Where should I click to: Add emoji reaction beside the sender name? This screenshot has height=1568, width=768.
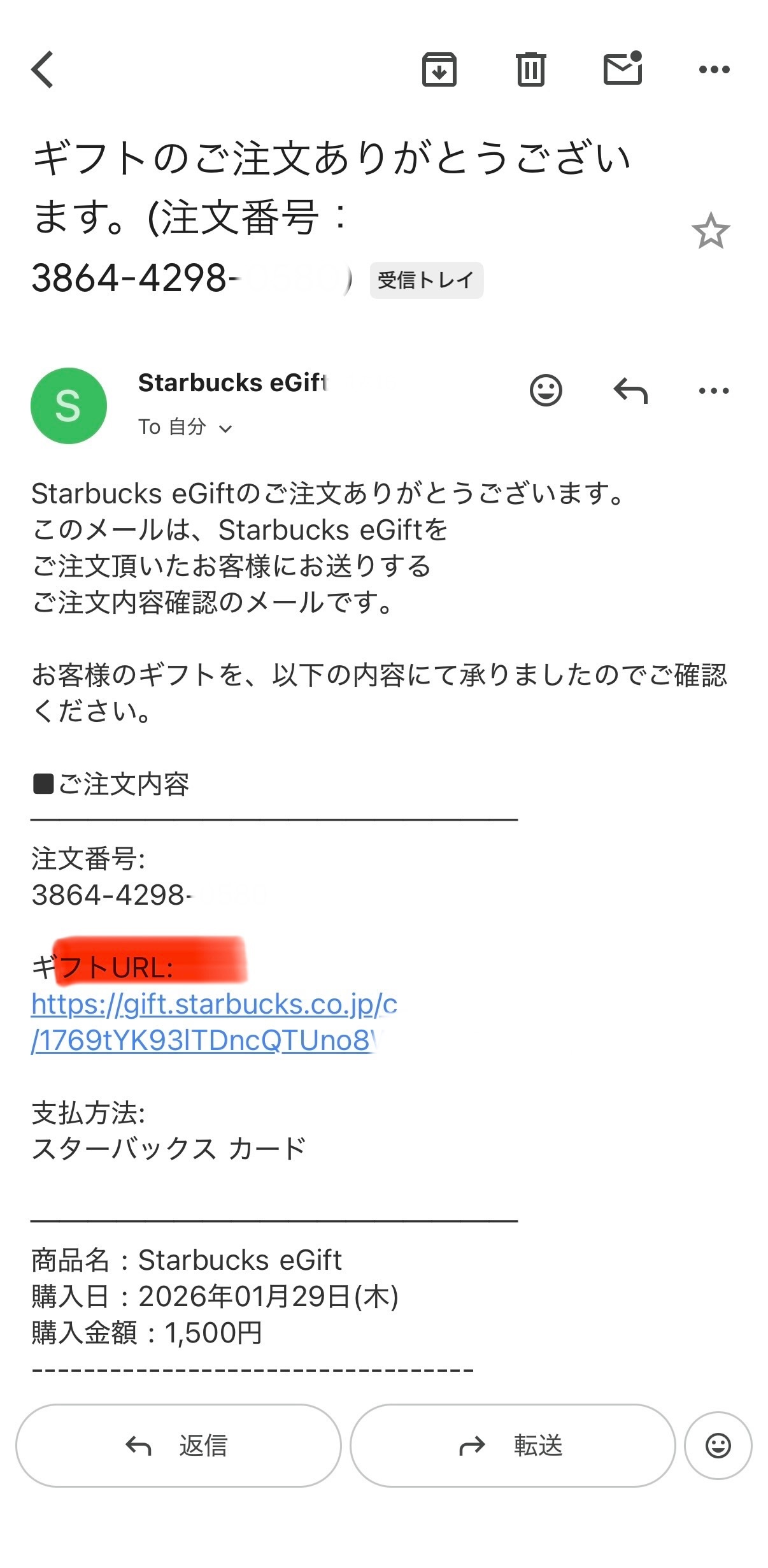[546, 391]
